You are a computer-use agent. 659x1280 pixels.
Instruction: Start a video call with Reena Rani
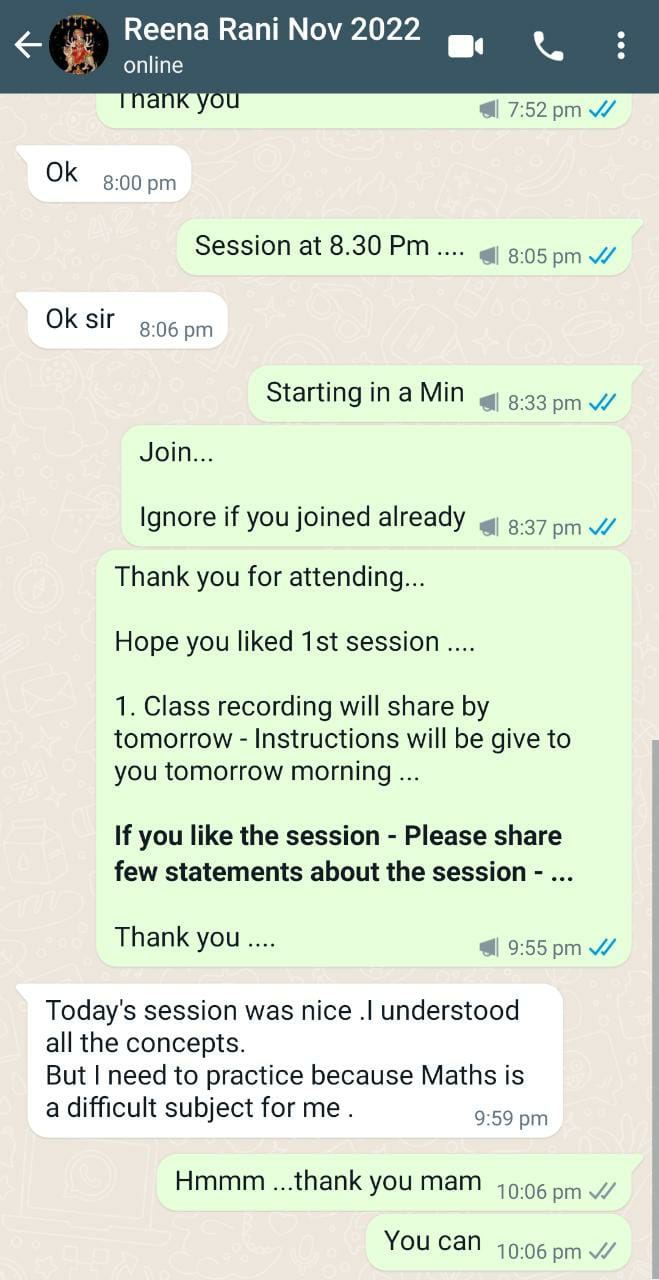point(466,46)
